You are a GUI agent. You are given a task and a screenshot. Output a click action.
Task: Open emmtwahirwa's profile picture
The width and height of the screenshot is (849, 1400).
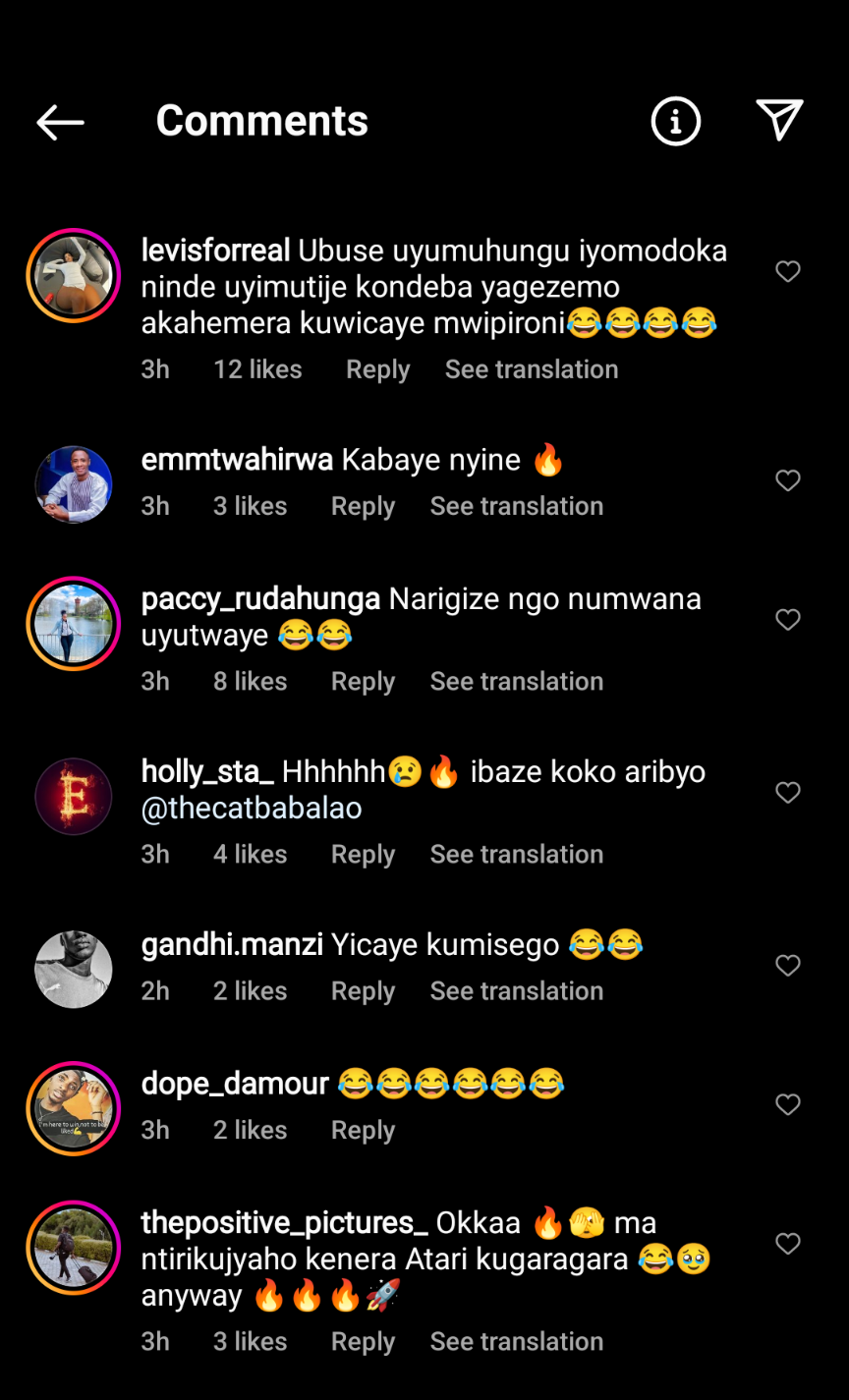click(x=74, y=484)
